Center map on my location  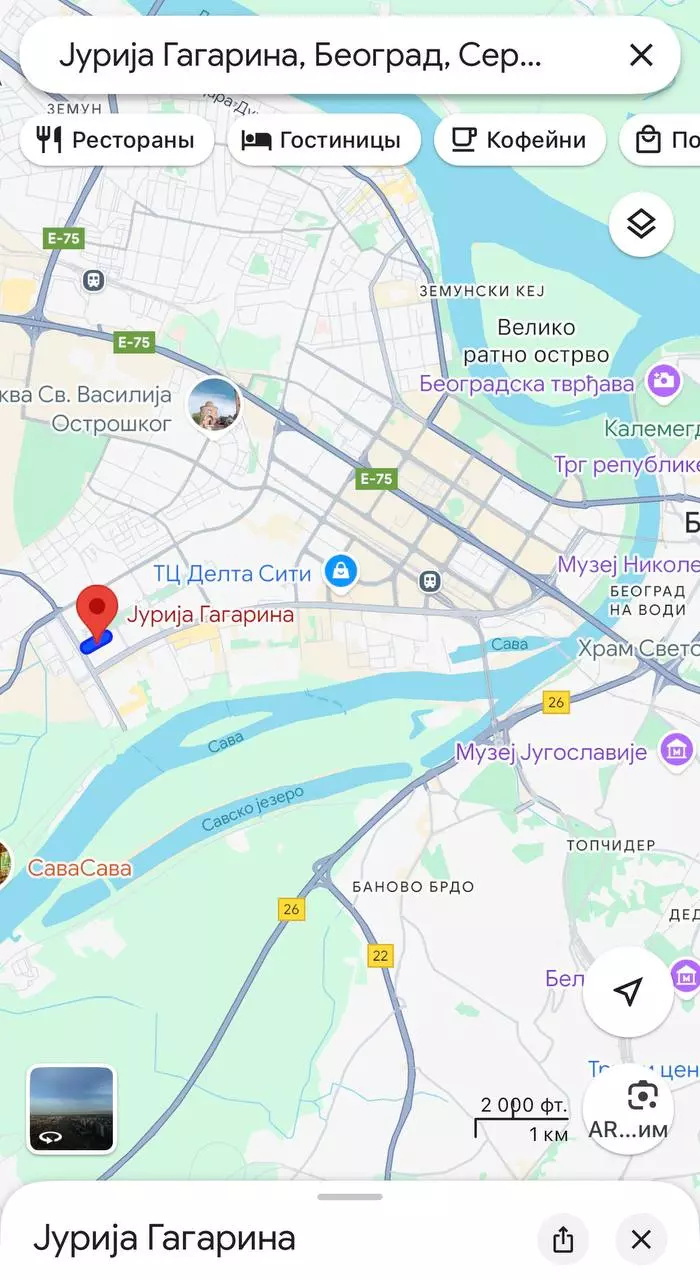pyautogui.click(x=628, y=991)
